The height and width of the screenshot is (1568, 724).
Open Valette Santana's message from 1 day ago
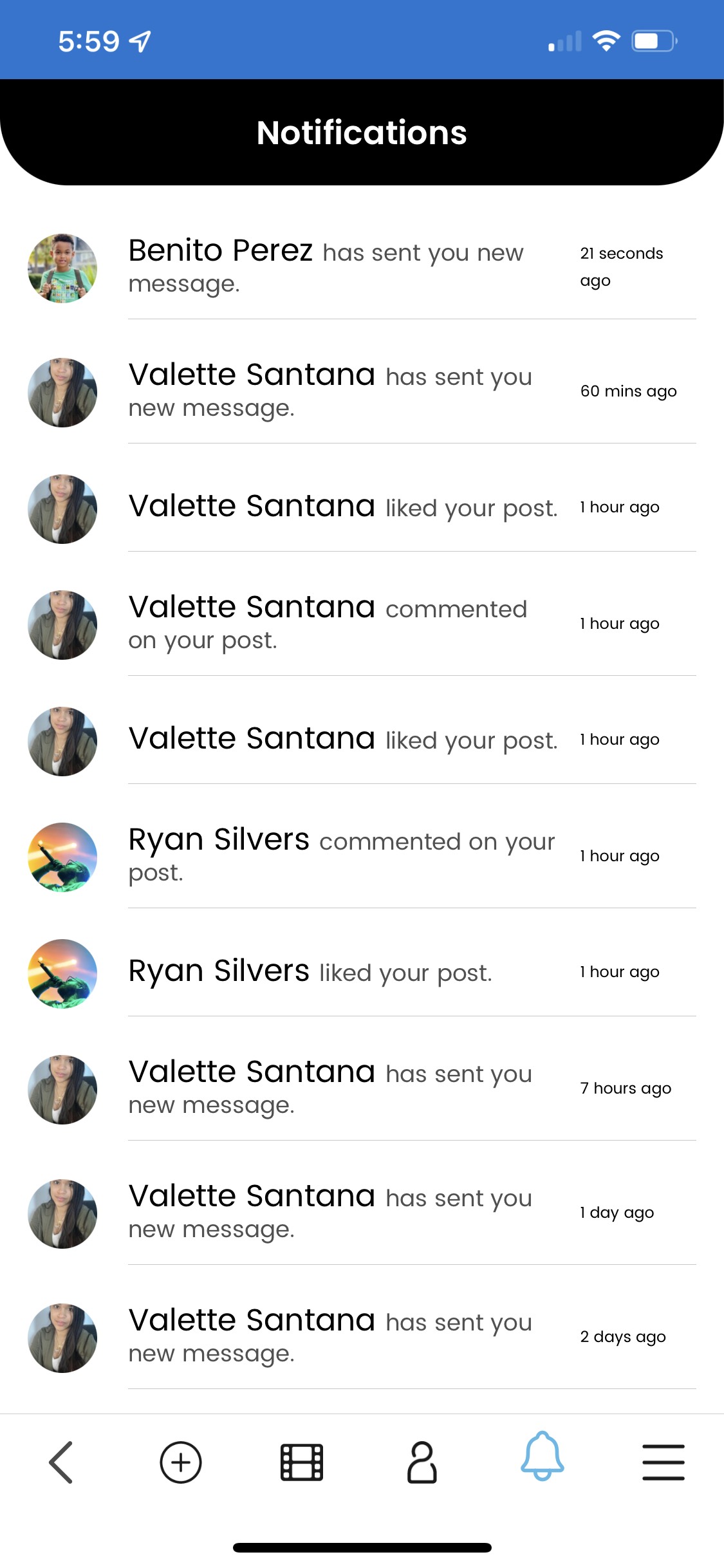tap(362, 1213)
